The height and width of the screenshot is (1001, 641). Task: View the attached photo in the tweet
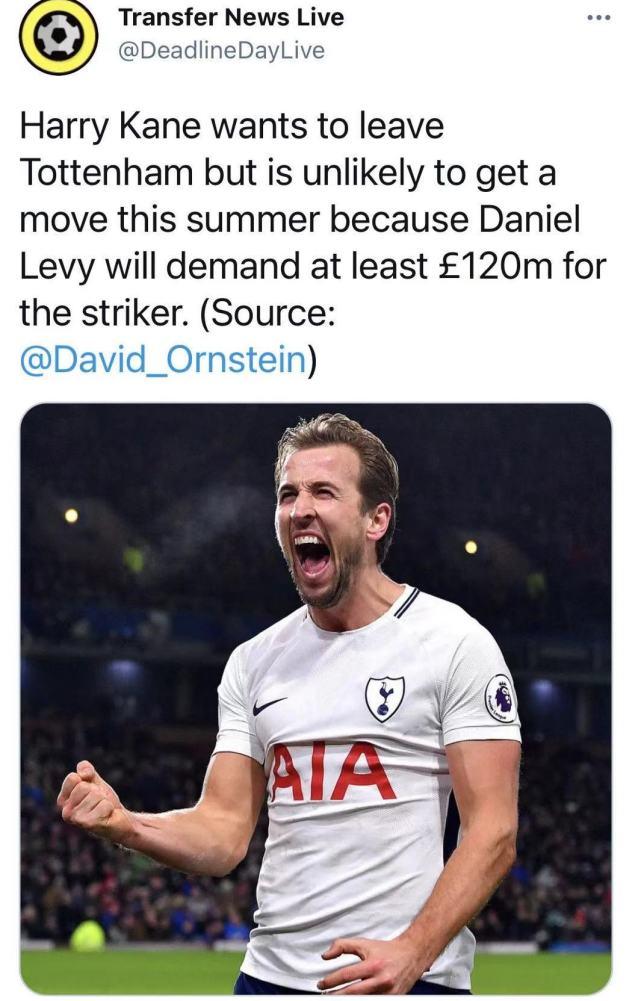coord(316,698)
